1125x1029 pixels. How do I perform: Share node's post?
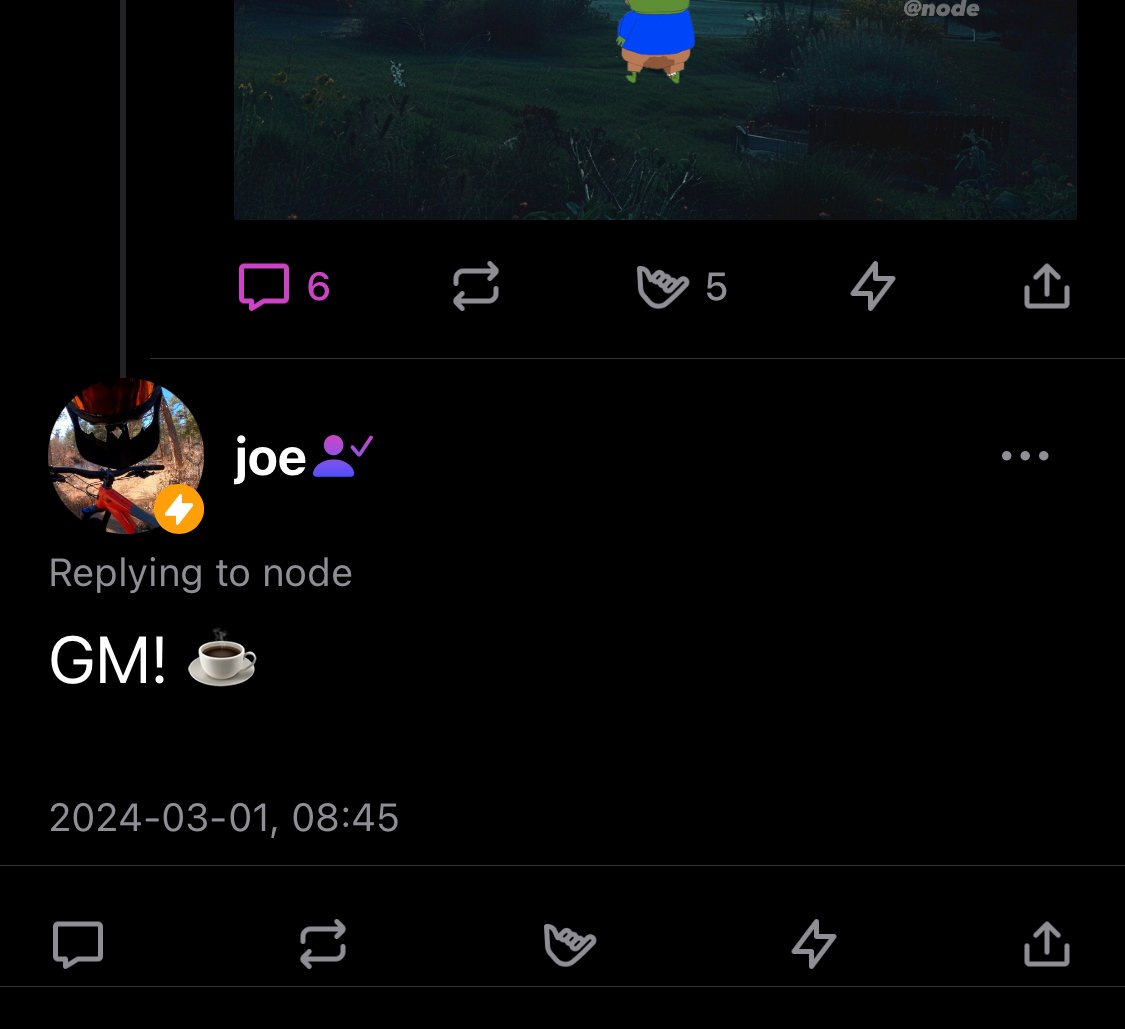(1047, 287)
